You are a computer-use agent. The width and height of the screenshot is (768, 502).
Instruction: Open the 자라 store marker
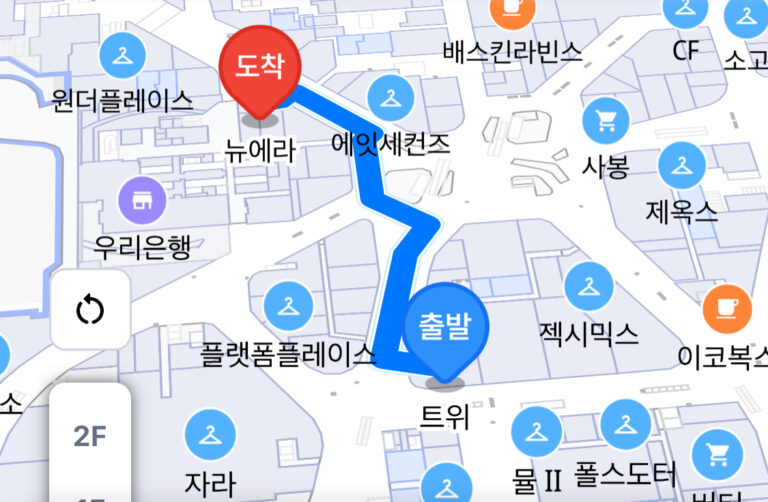210,434
